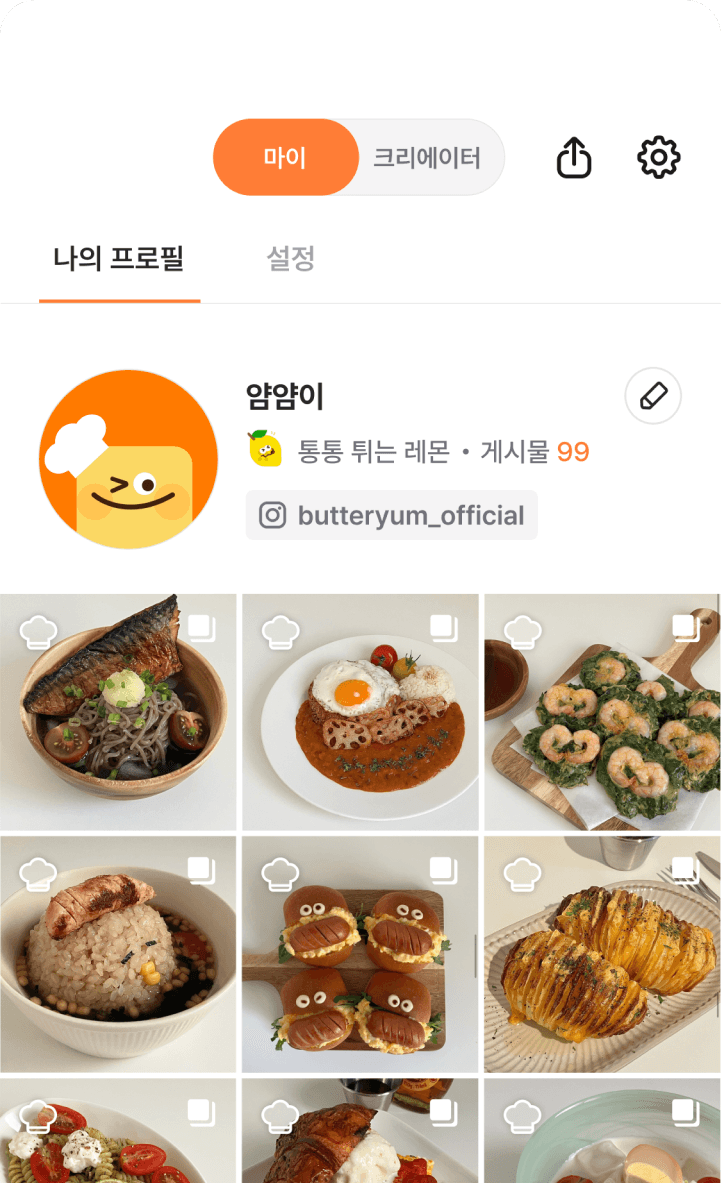This screenshot has height=1183, width=721.
Task: Switch to the 마이 segment
Action: (285, 158)
